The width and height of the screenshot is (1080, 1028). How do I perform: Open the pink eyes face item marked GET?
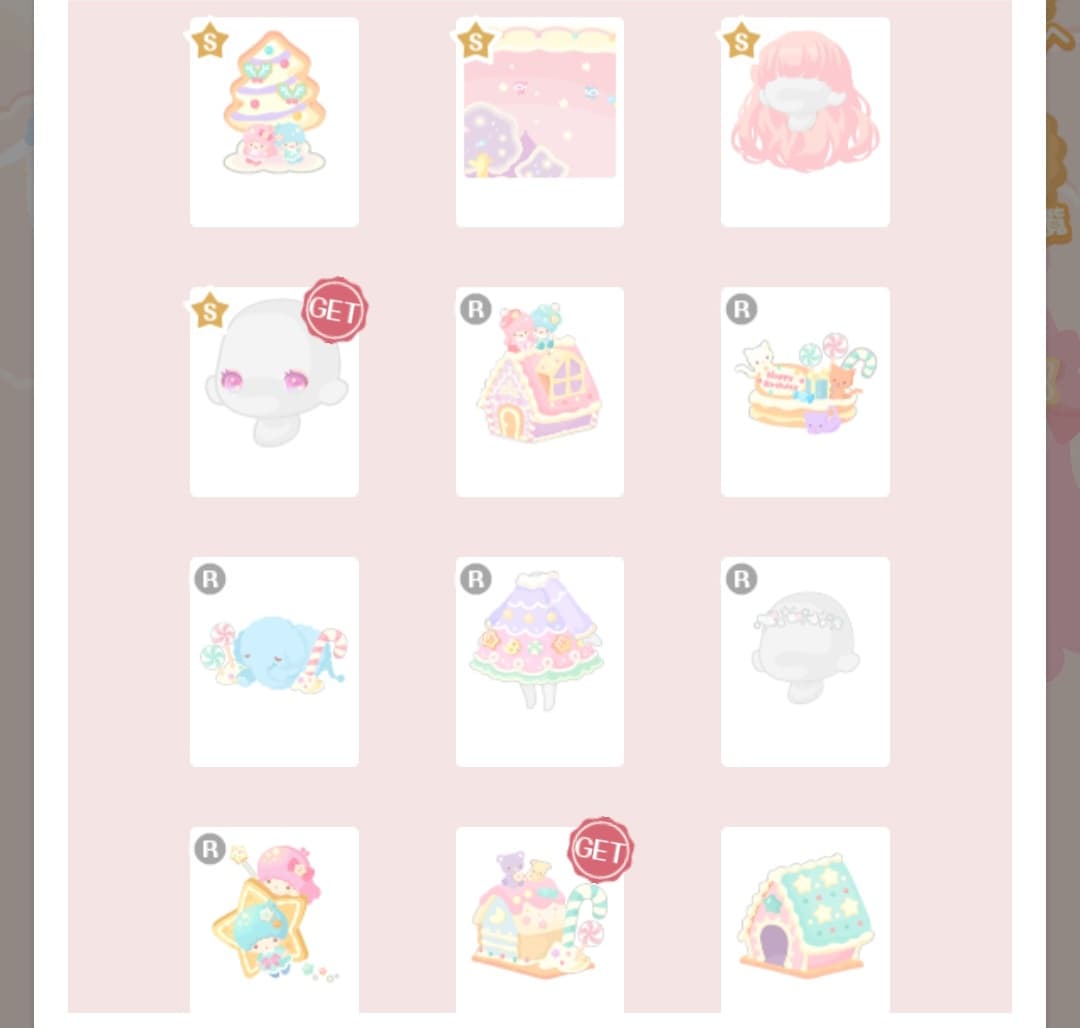274,391
